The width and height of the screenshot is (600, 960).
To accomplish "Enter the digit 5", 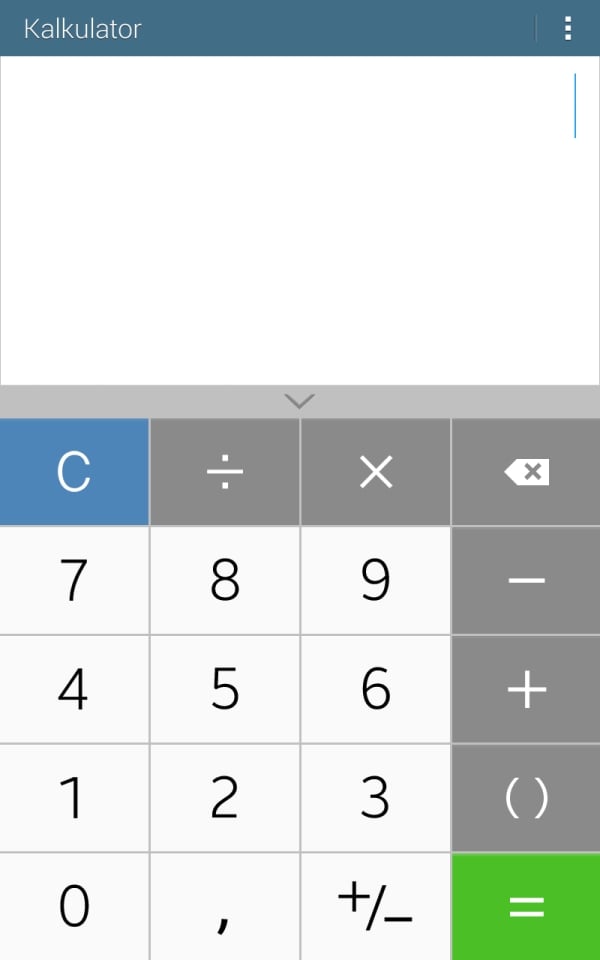I will (x=225, y=689).
